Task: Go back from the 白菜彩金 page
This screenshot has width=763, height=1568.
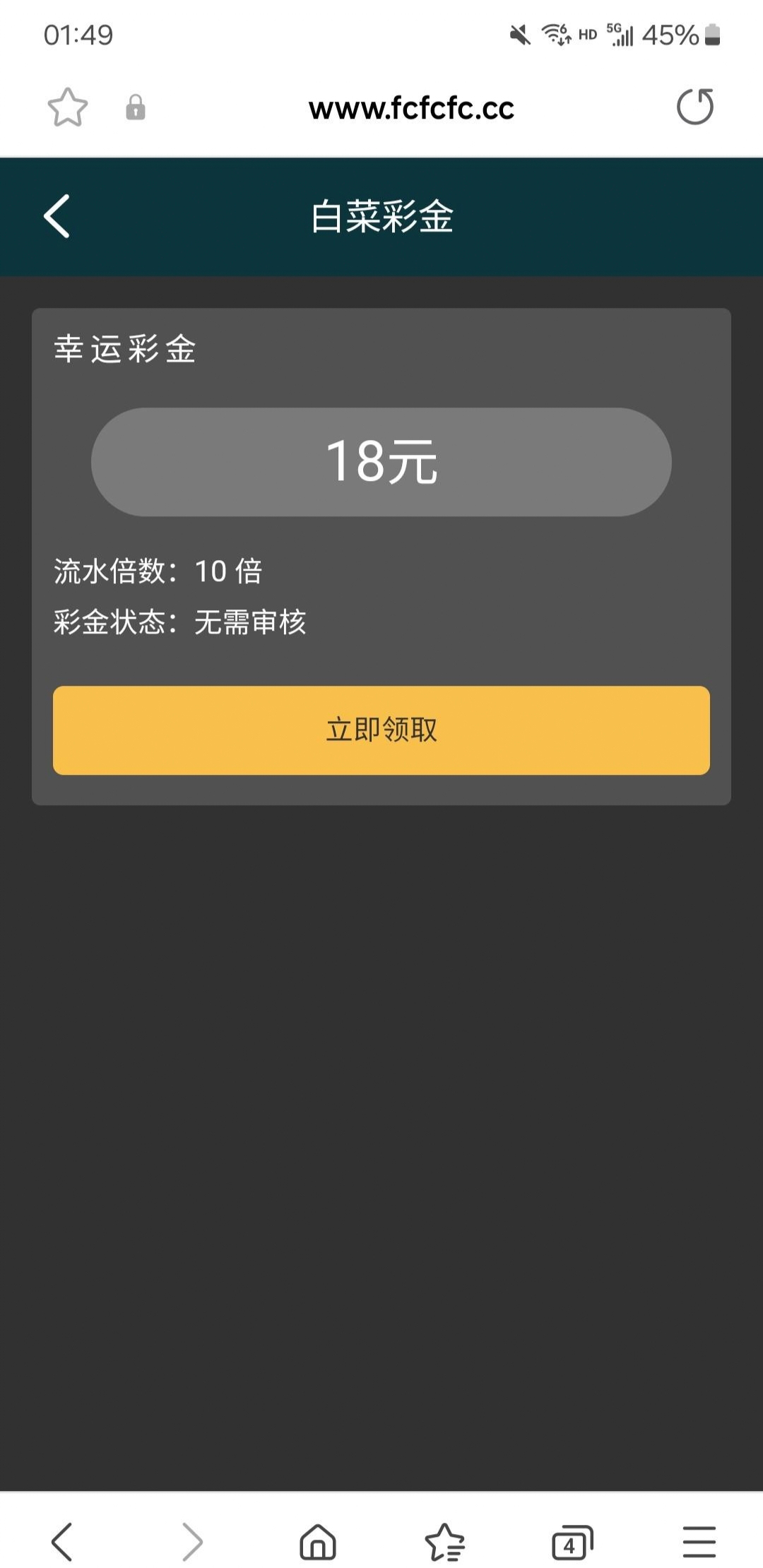Action: (x=57, y=216)
